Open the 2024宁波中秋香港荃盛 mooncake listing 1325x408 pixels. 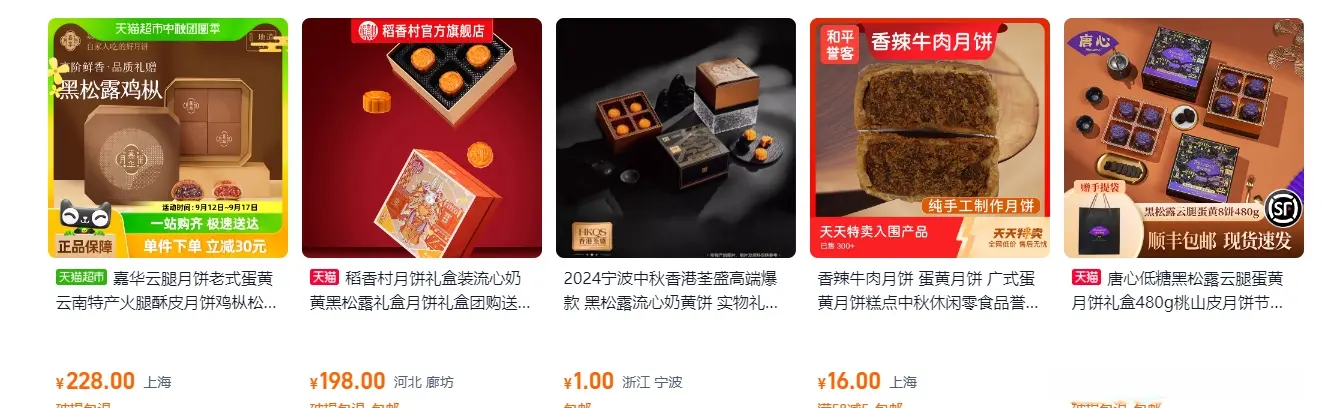coord(676,138)
